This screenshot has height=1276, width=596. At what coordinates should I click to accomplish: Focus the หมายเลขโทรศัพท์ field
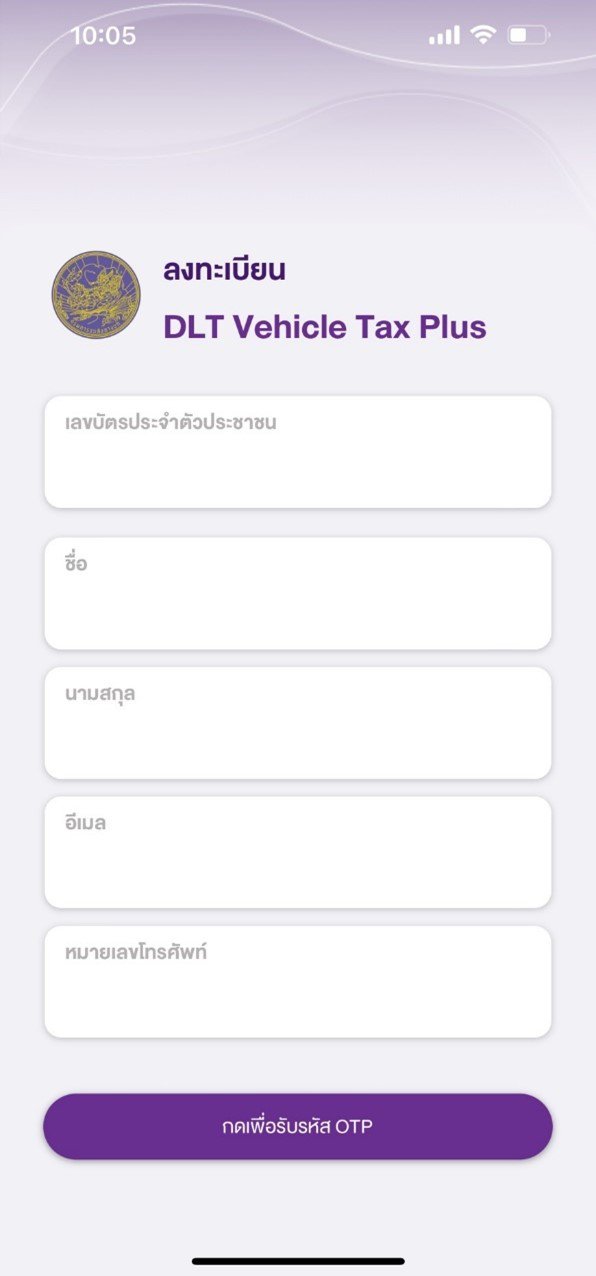(x=298, y=982)
